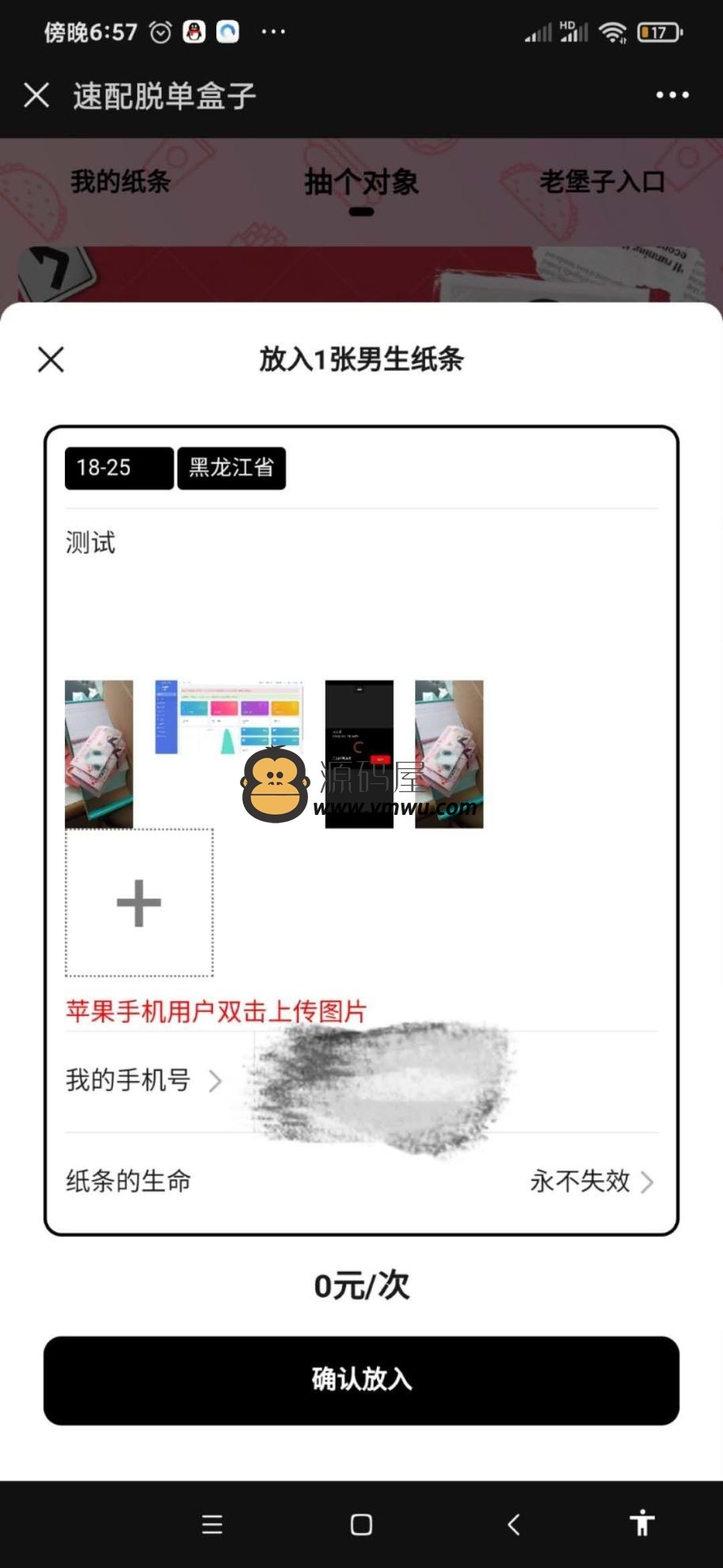The height and width of the screenshot is (1568, 723).
Task: Go back with system back button
Action: pyautogui.click(x=513, y=1524)
